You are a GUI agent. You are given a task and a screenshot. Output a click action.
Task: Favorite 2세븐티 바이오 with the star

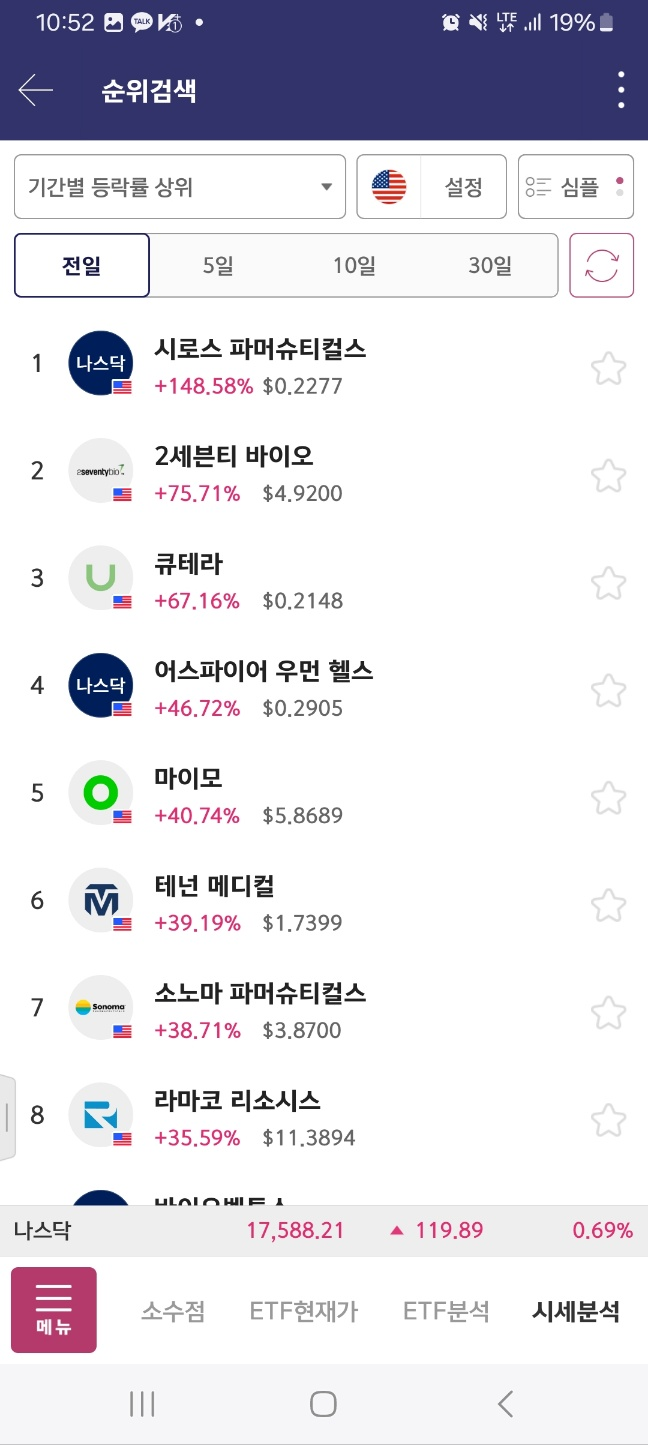(608, 476)
